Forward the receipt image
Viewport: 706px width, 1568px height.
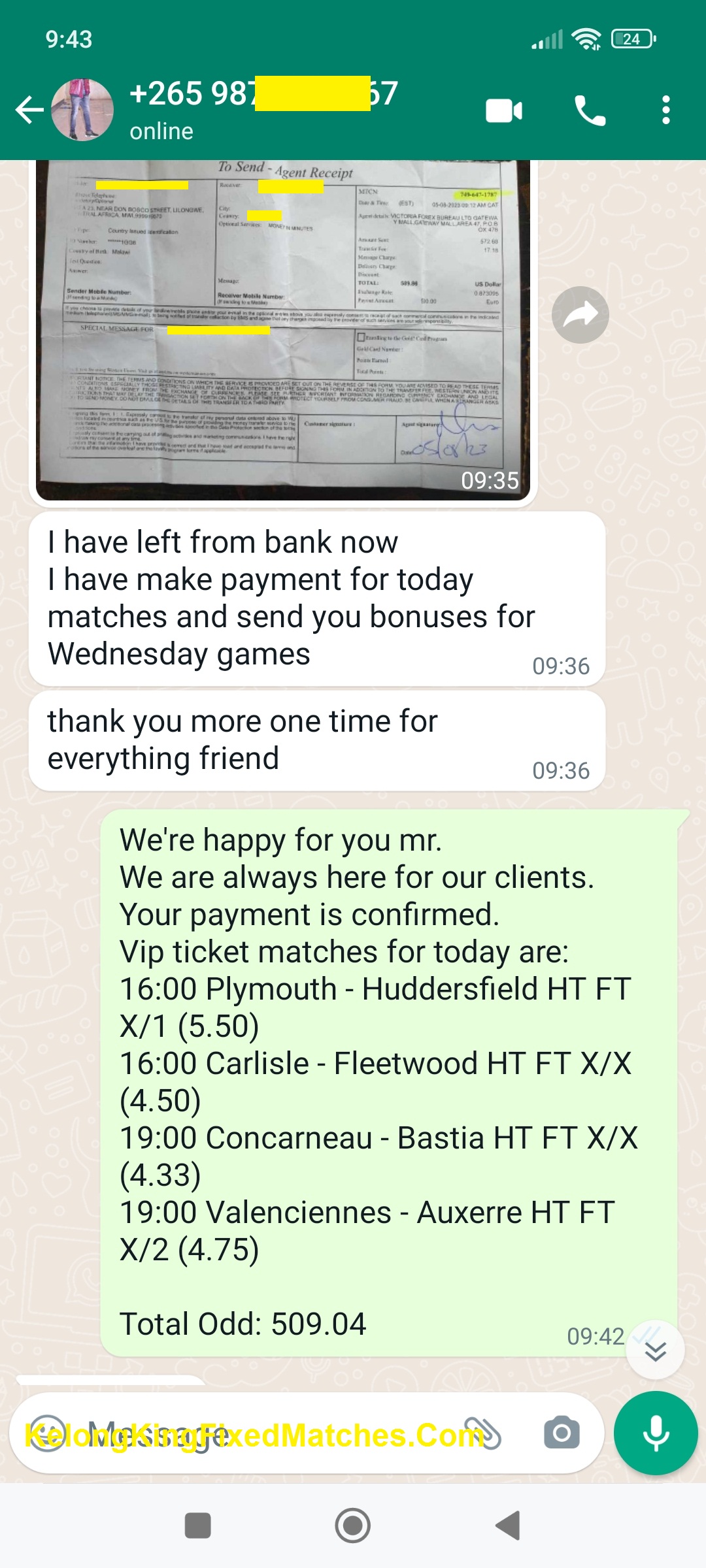(580, 315)
